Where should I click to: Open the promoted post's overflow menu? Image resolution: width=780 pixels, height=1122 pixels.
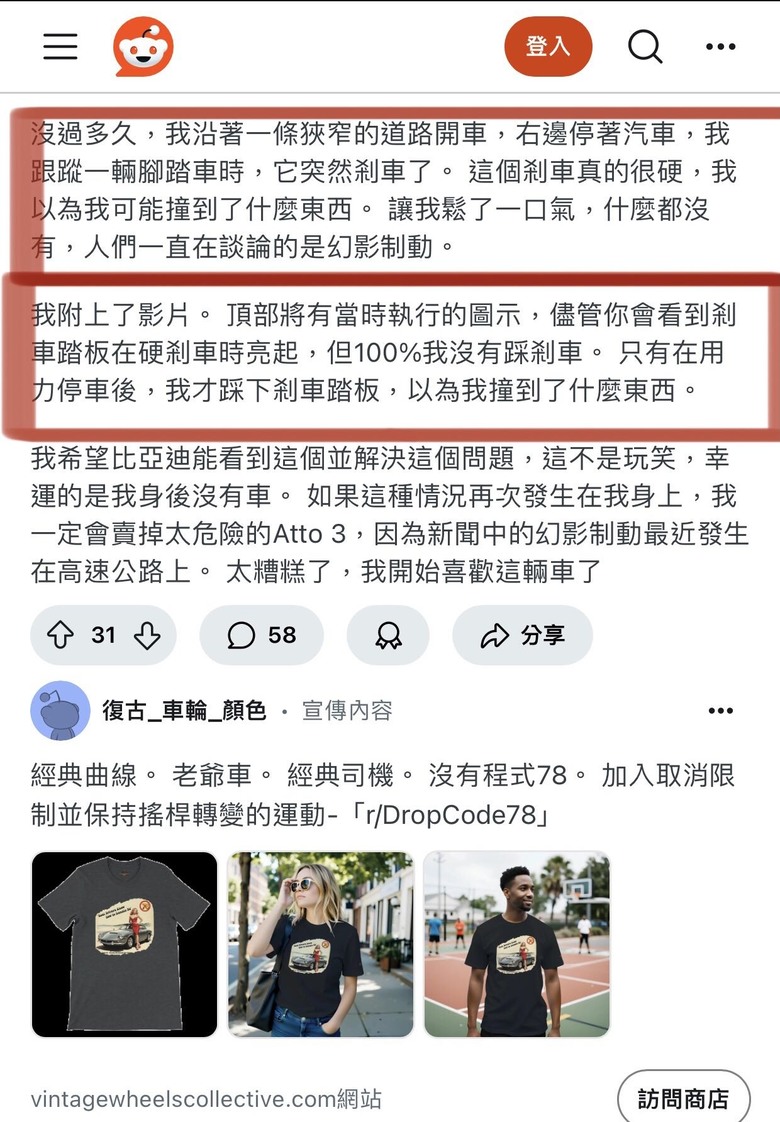720,711
